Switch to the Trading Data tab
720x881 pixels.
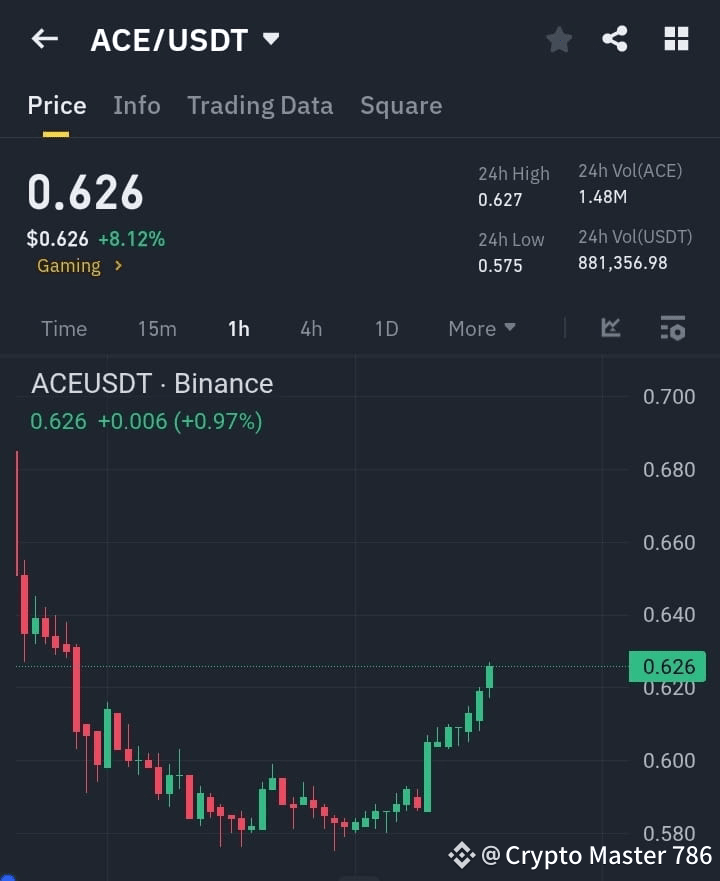260,105
